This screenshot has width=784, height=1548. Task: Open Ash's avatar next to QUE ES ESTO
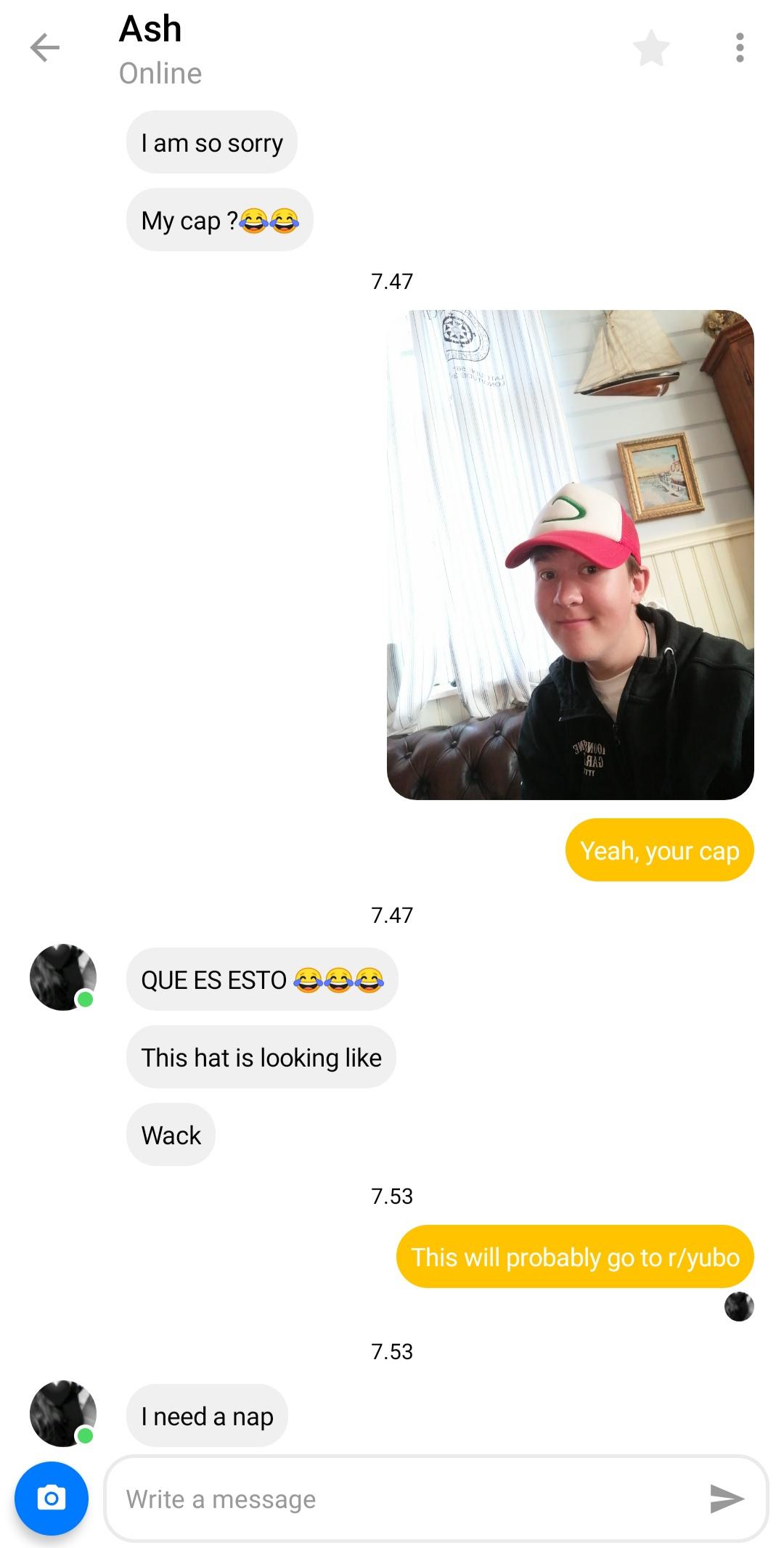click(x=63, y=977)
